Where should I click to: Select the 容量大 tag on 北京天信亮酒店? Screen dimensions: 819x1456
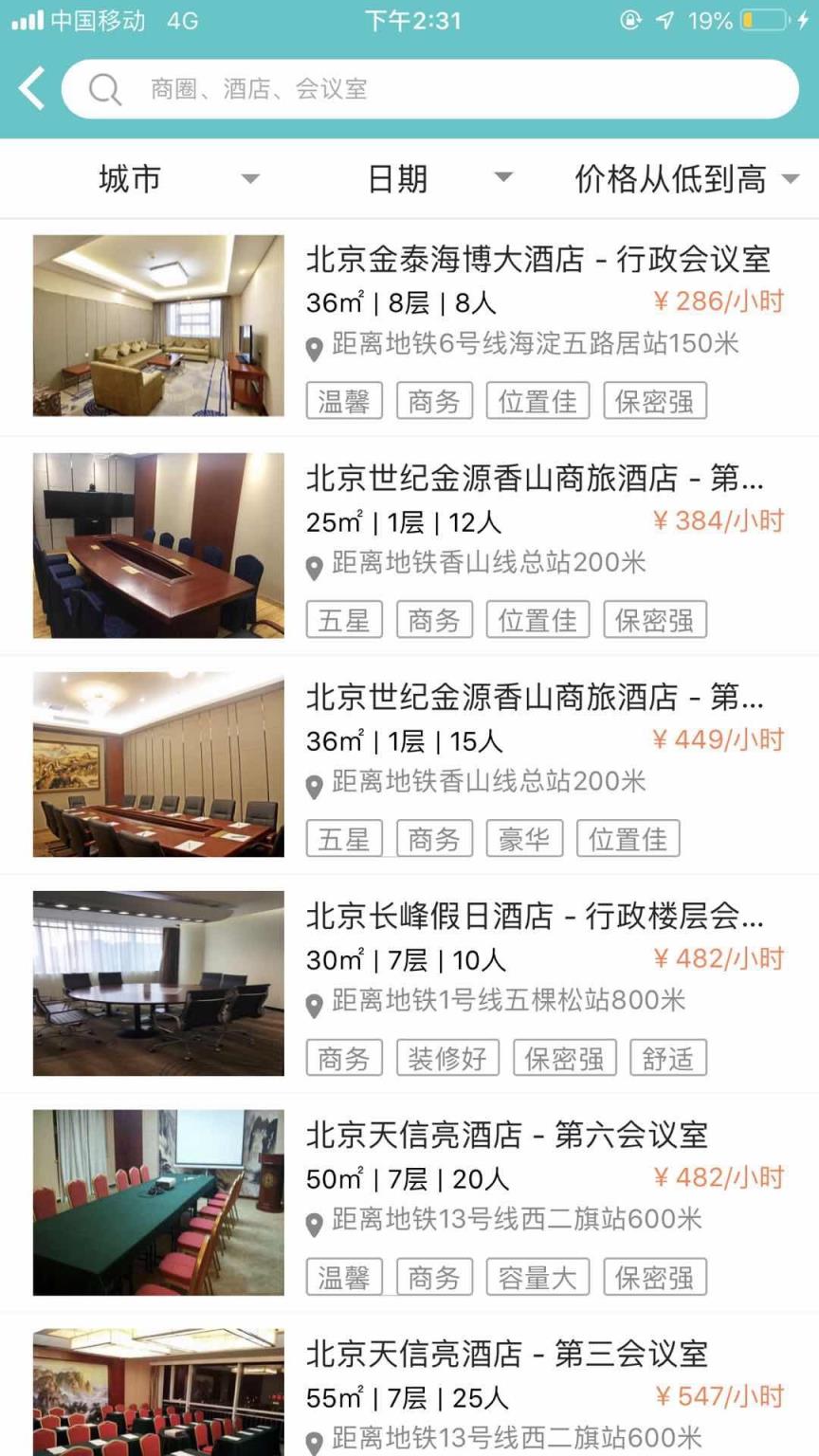point(537,1276)
